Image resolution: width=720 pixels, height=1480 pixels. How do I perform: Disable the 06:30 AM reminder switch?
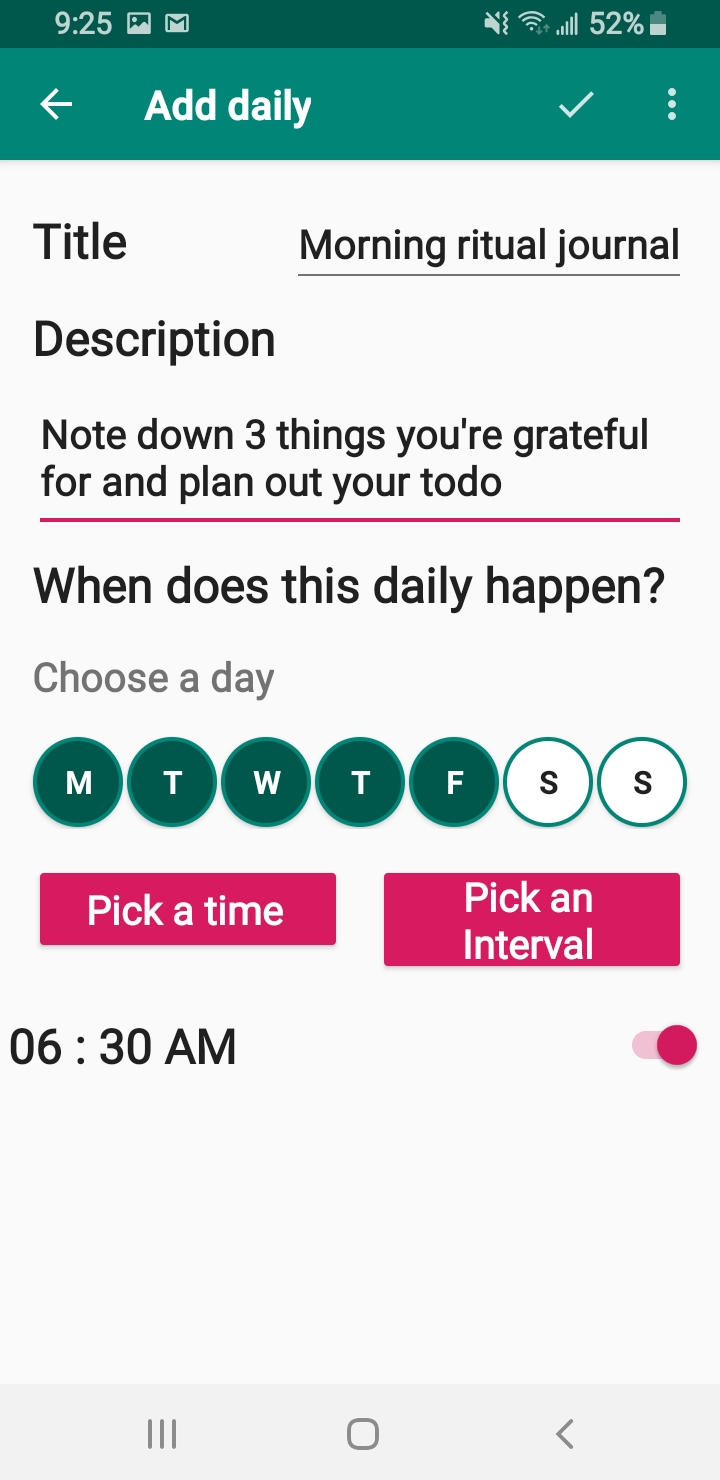click(666, 1046)
